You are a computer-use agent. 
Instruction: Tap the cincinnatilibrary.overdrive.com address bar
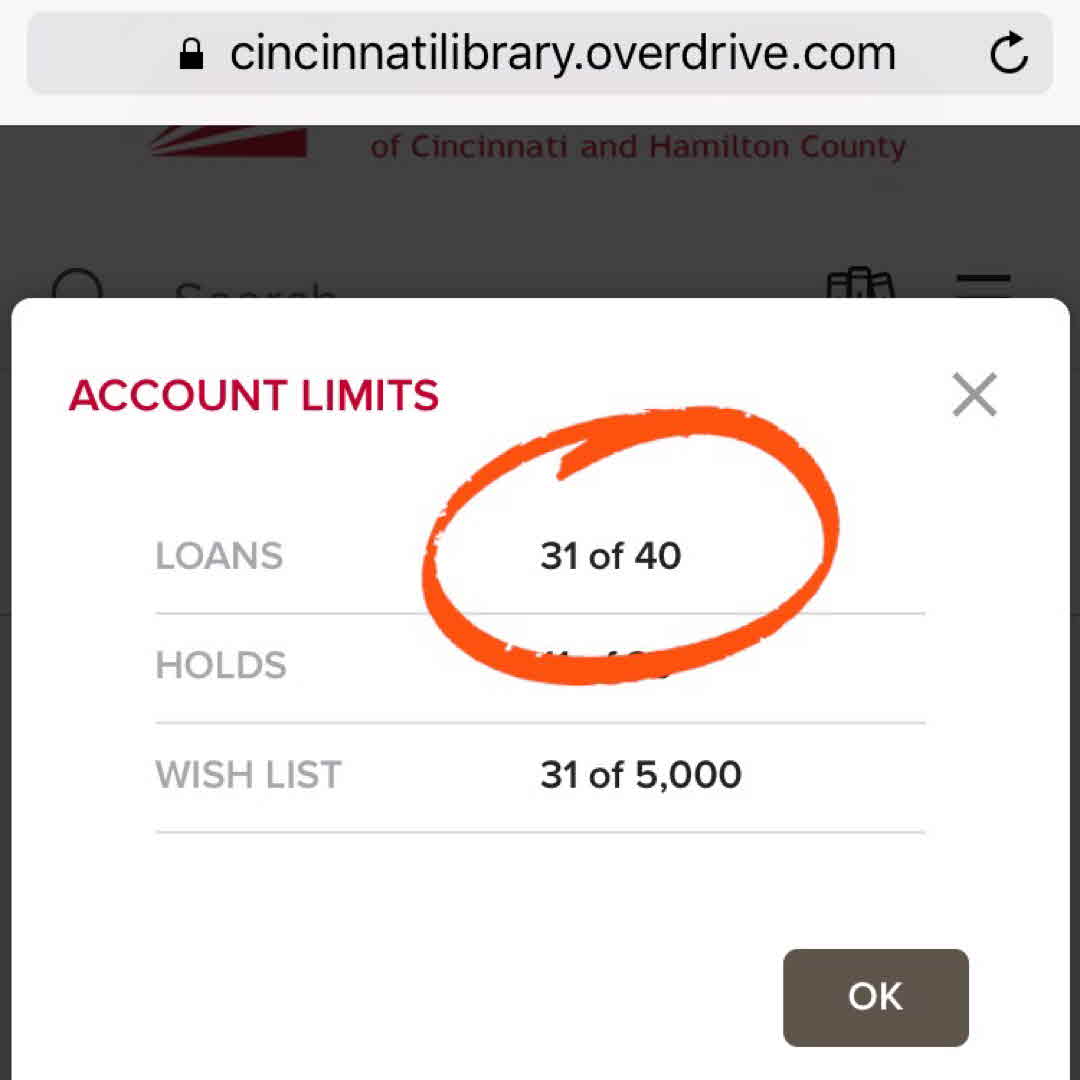click(560, 54)
